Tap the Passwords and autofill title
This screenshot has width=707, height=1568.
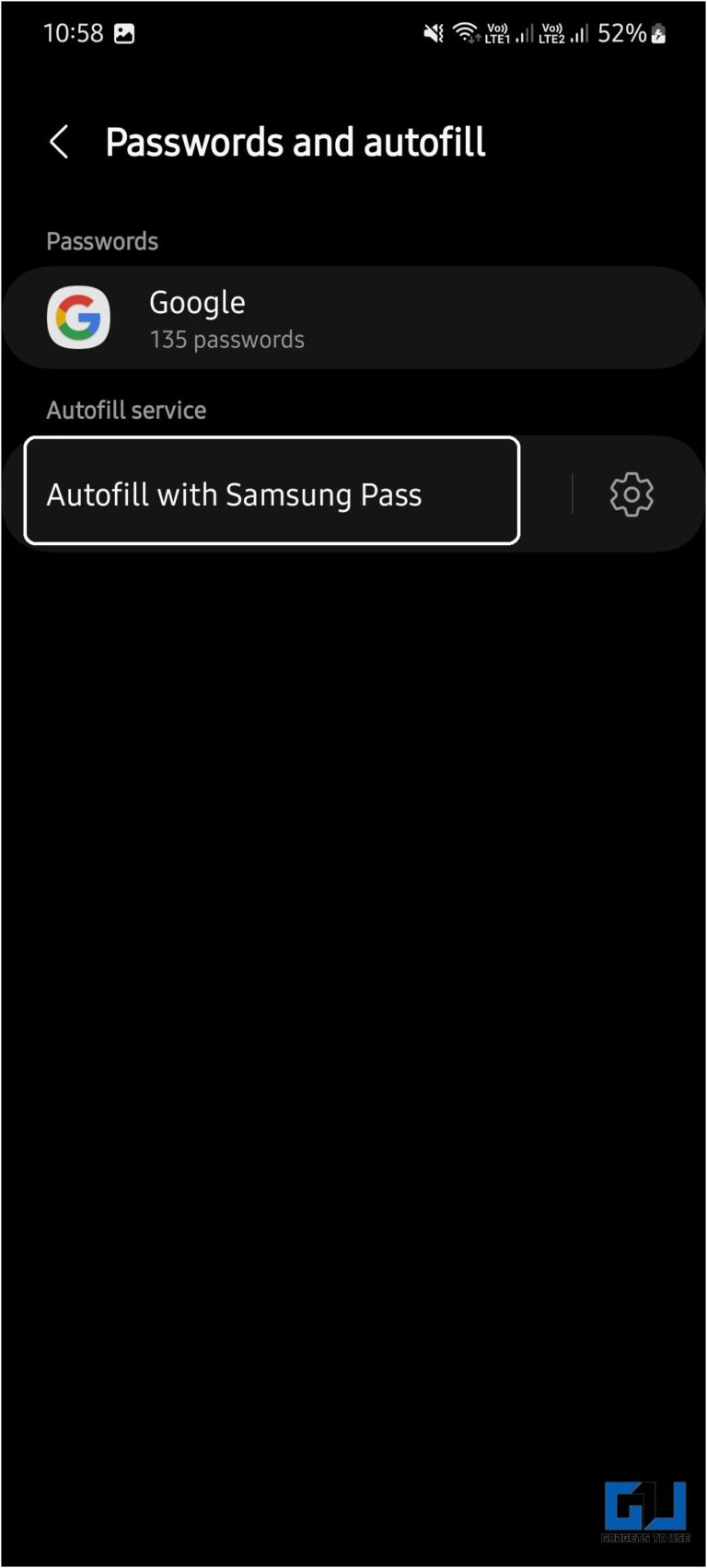point(295,141)
